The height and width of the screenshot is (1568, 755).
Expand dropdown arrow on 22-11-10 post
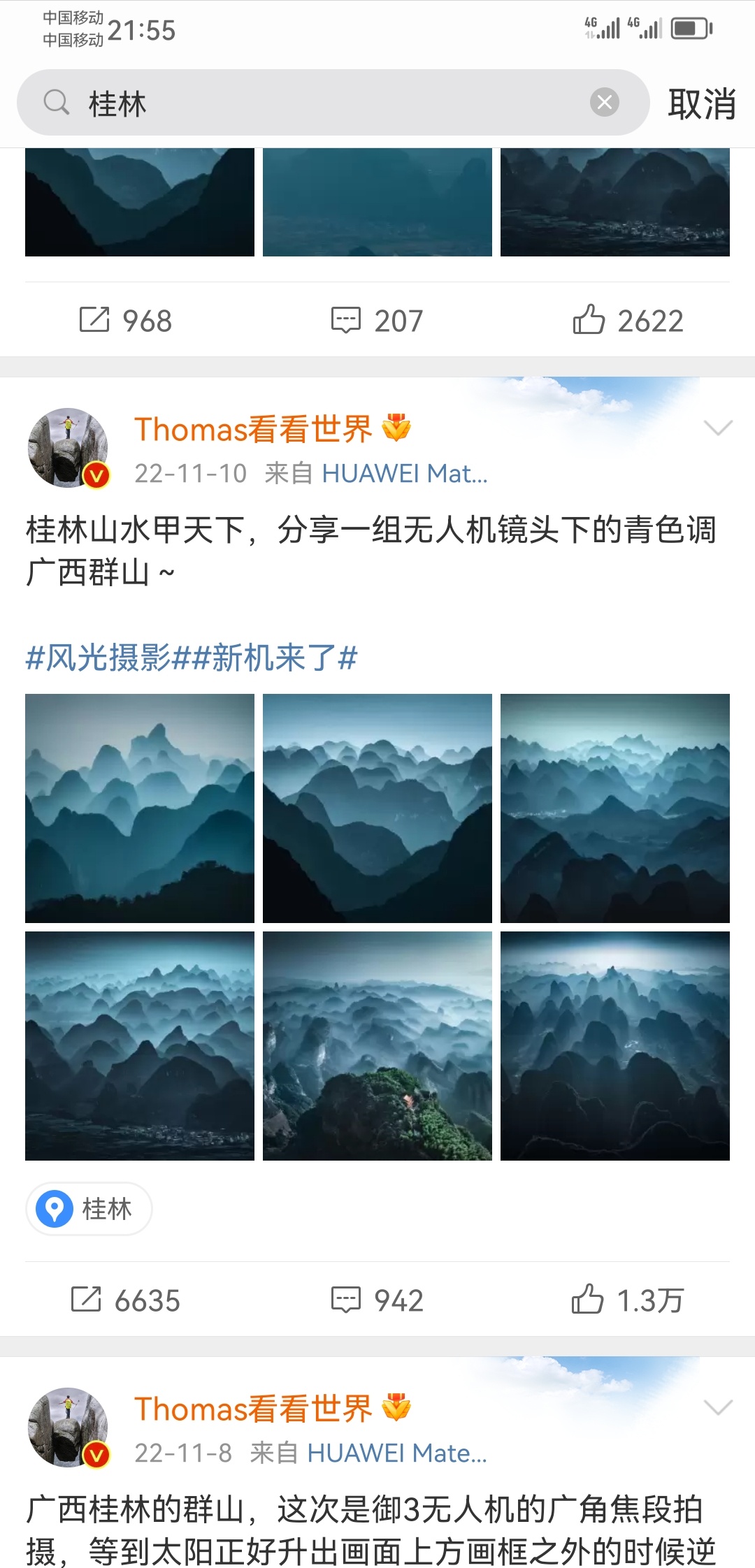point(718,428)
